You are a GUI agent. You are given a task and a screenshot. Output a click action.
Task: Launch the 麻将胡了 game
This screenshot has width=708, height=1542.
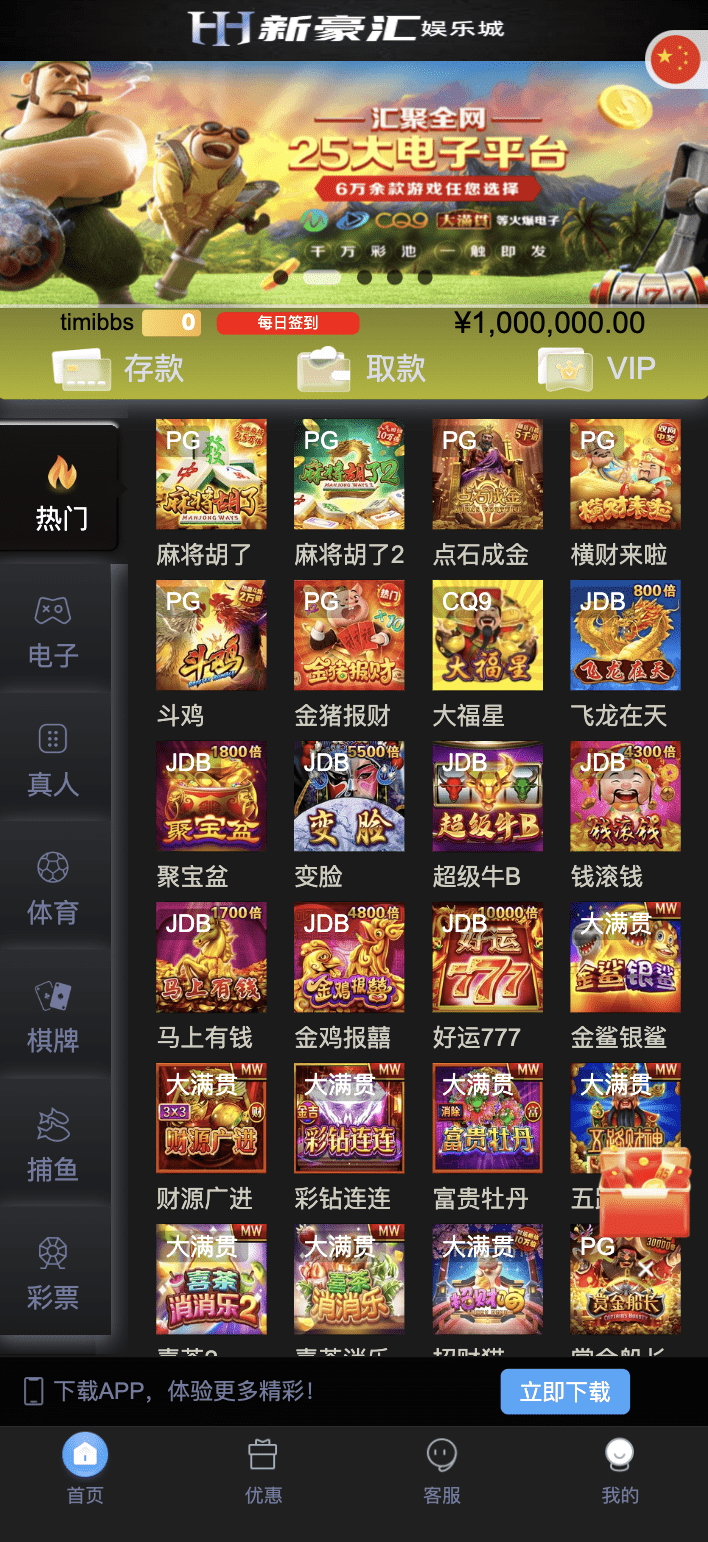[211, 474]
